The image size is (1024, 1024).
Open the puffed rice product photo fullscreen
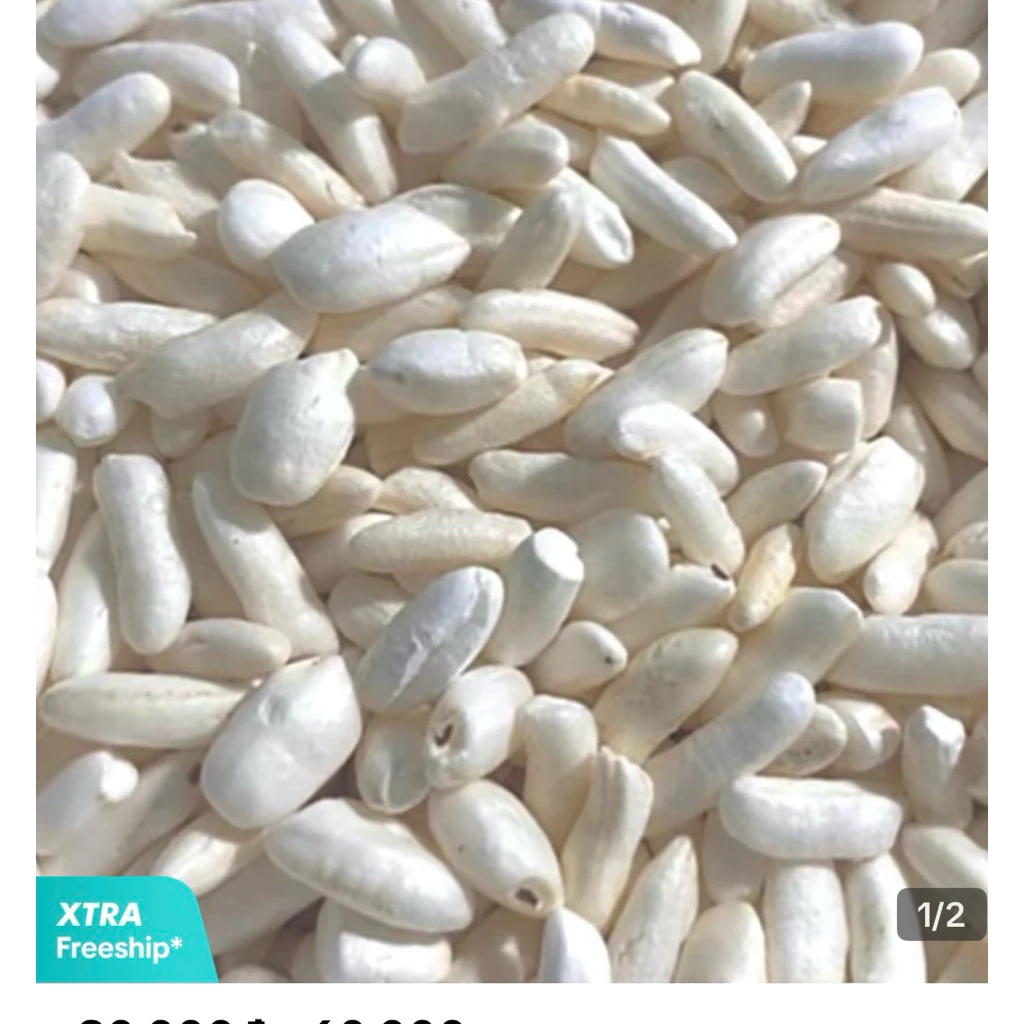click(512, 480)
